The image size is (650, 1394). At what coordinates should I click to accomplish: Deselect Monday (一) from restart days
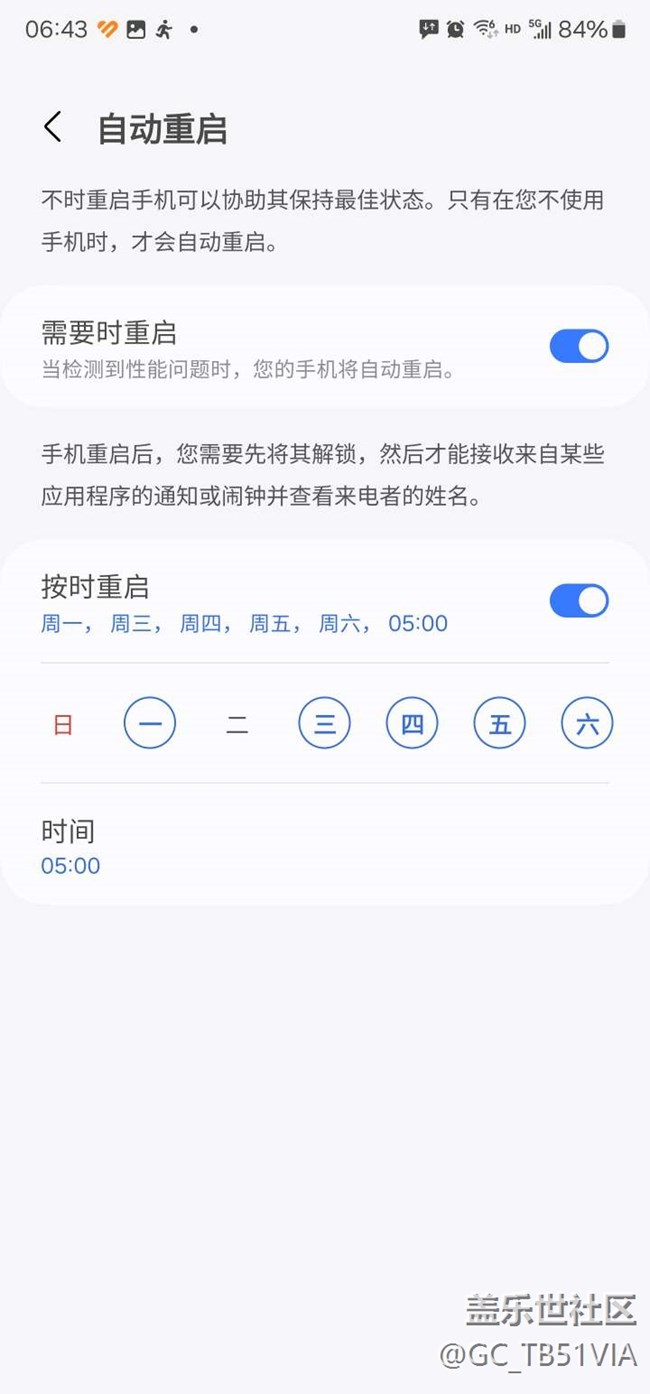[150, 724]
